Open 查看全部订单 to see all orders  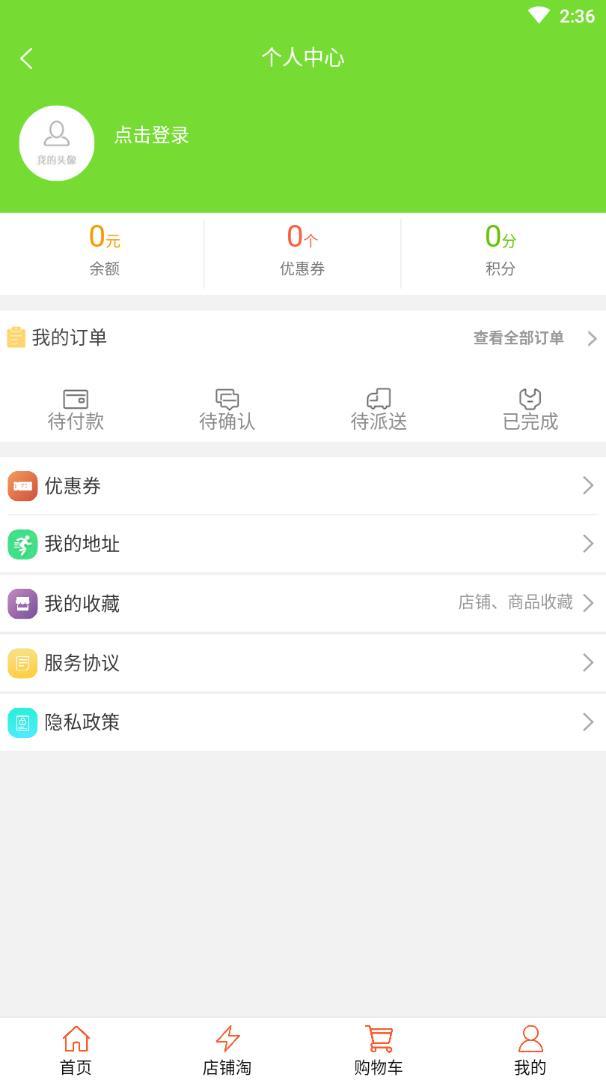534,338
